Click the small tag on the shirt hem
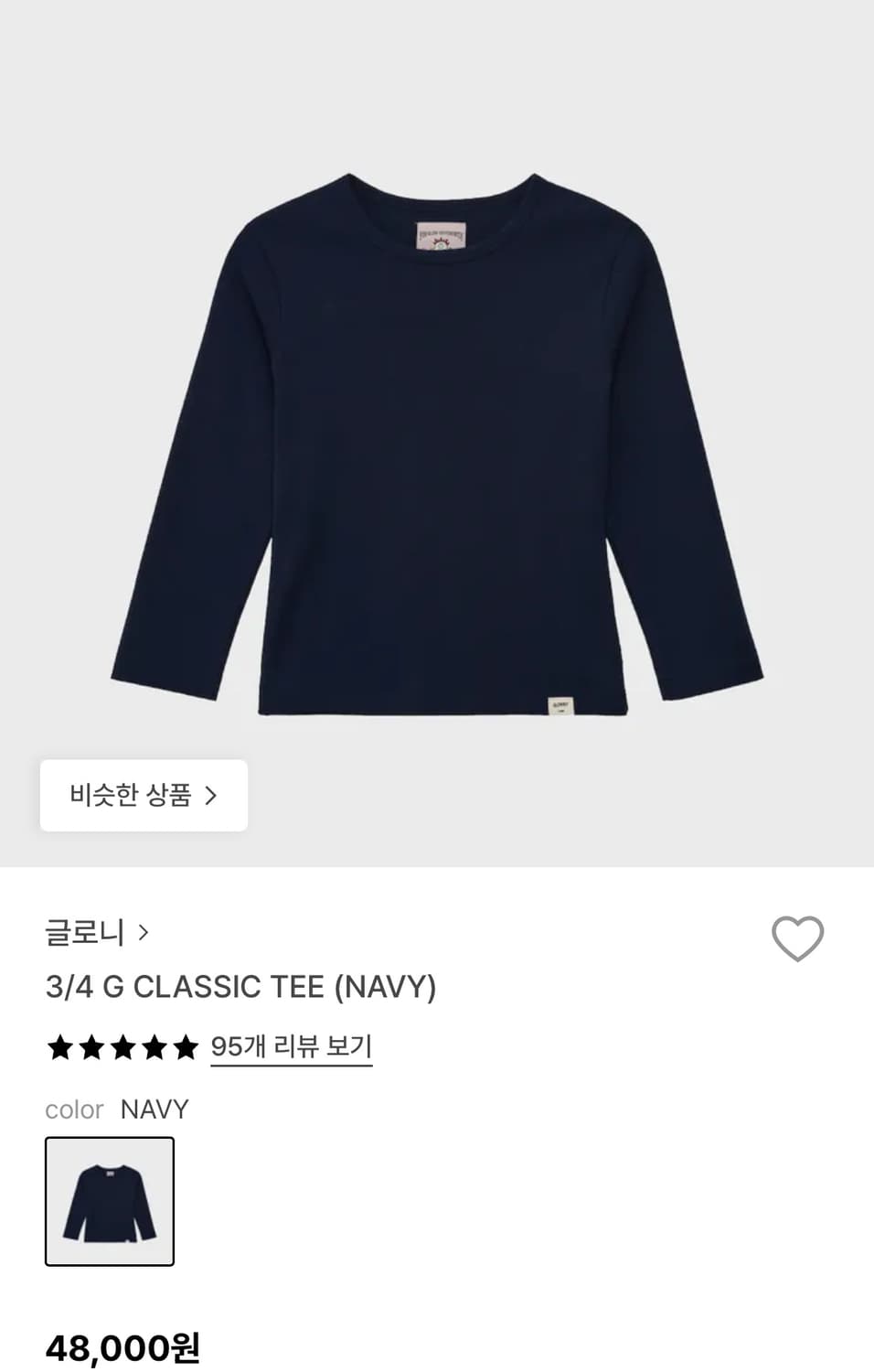The height and width of the screenshot is (1372, 874). [560, 704]
